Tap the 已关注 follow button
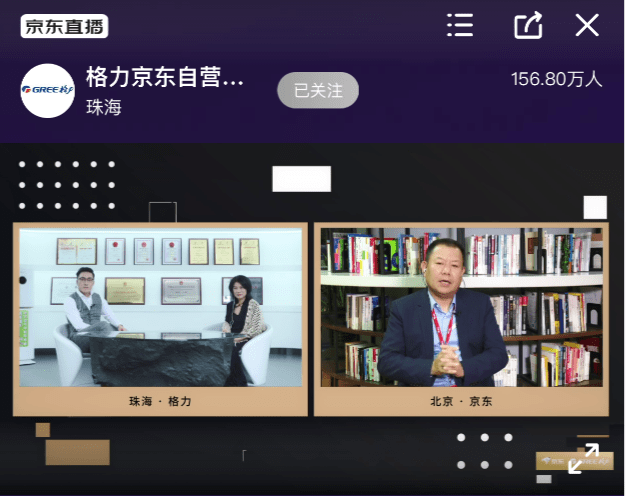 [318, 90]
